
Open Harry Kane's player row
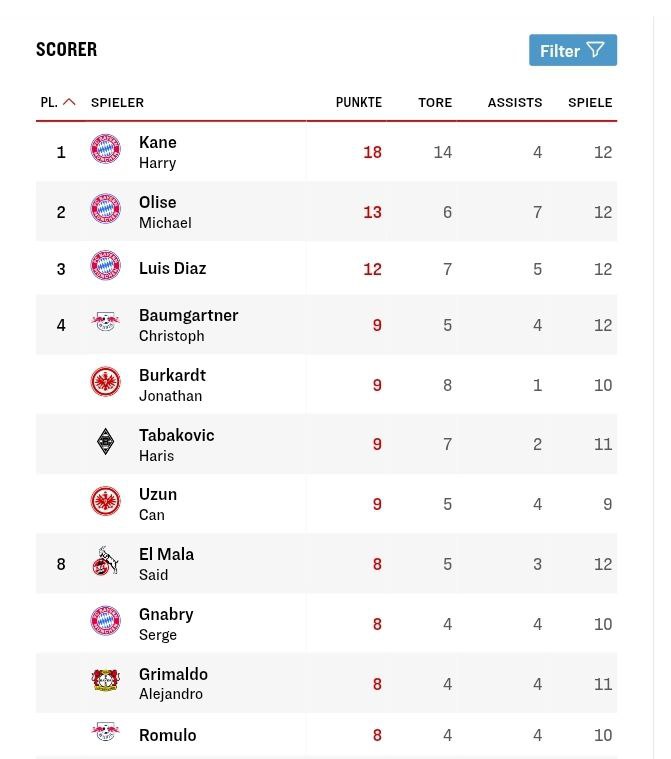[x=158, y=152]
